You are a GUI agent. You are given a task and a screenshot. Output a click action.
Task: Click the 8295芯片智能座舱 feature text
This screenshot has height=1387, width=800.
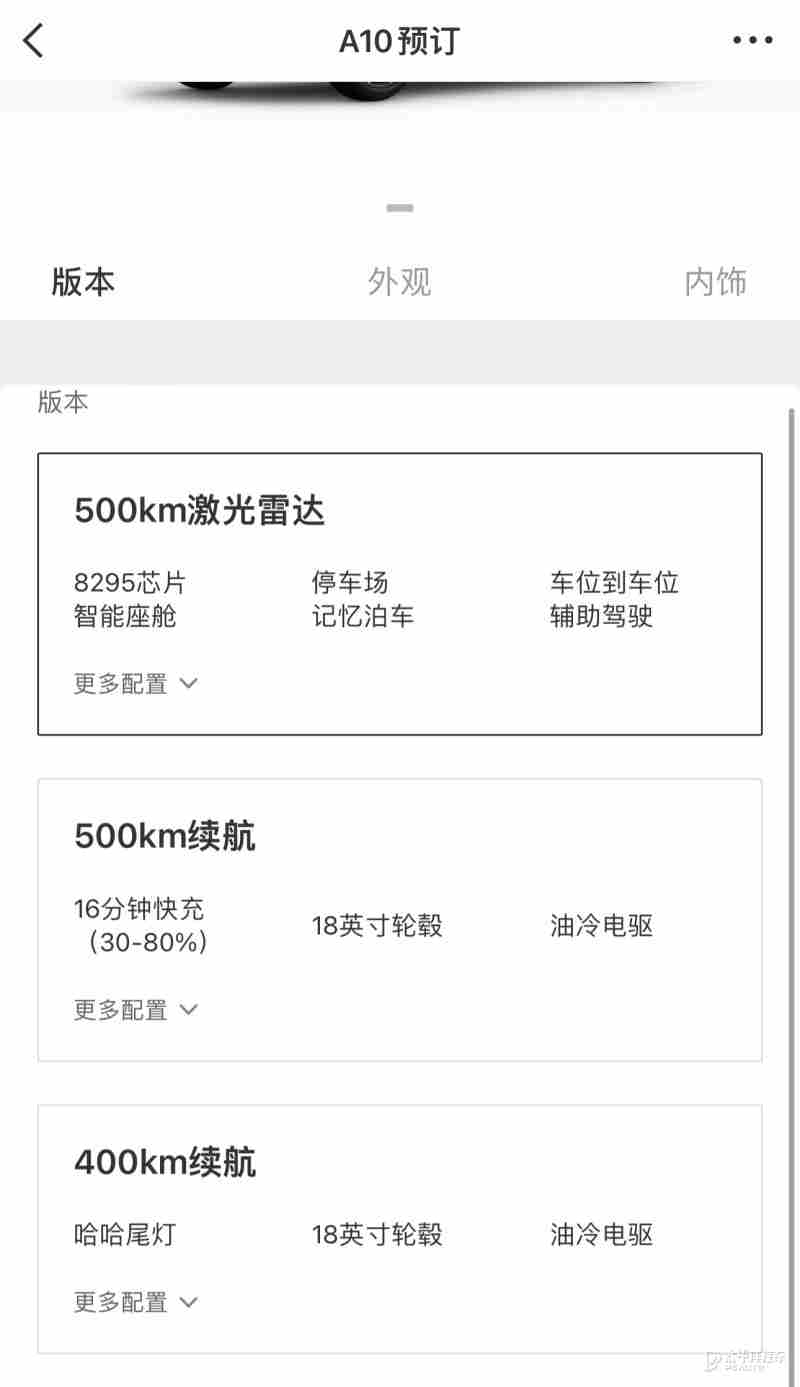[x=126, y=600]
